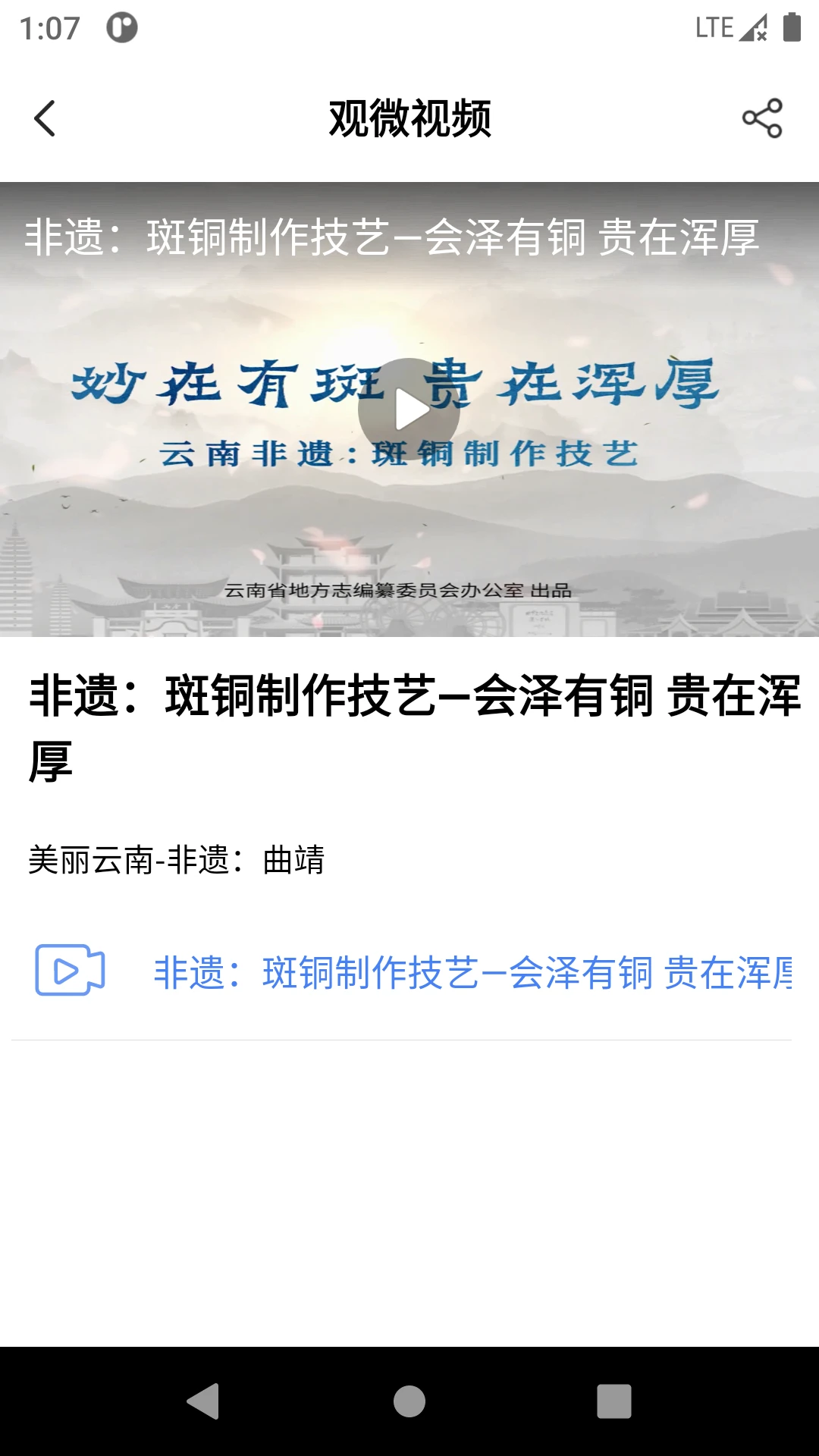819x1456 pixels.
Task: Open system recent apps
Action: pyautogui.click(x=613, y=1401)
